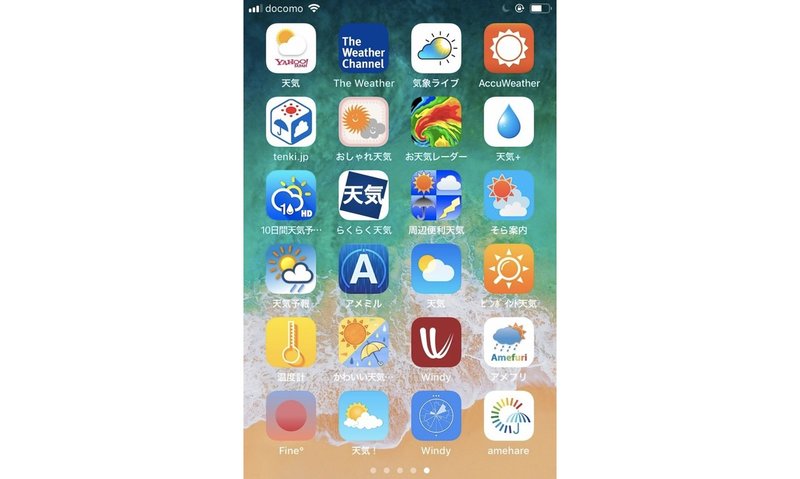The image size is (800, 479).
Task: Tap the home screen page dots
Action: tap(400, 468)
